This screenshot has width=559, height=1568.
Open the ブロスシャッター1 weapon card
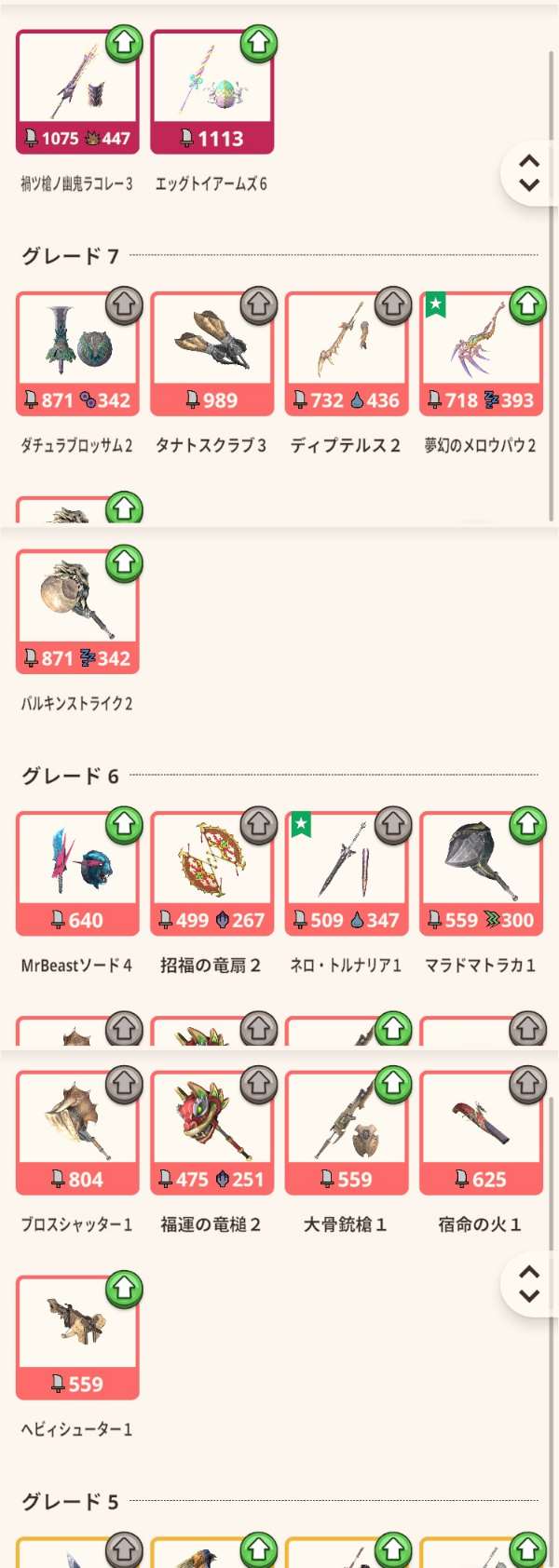point(77,1133)
